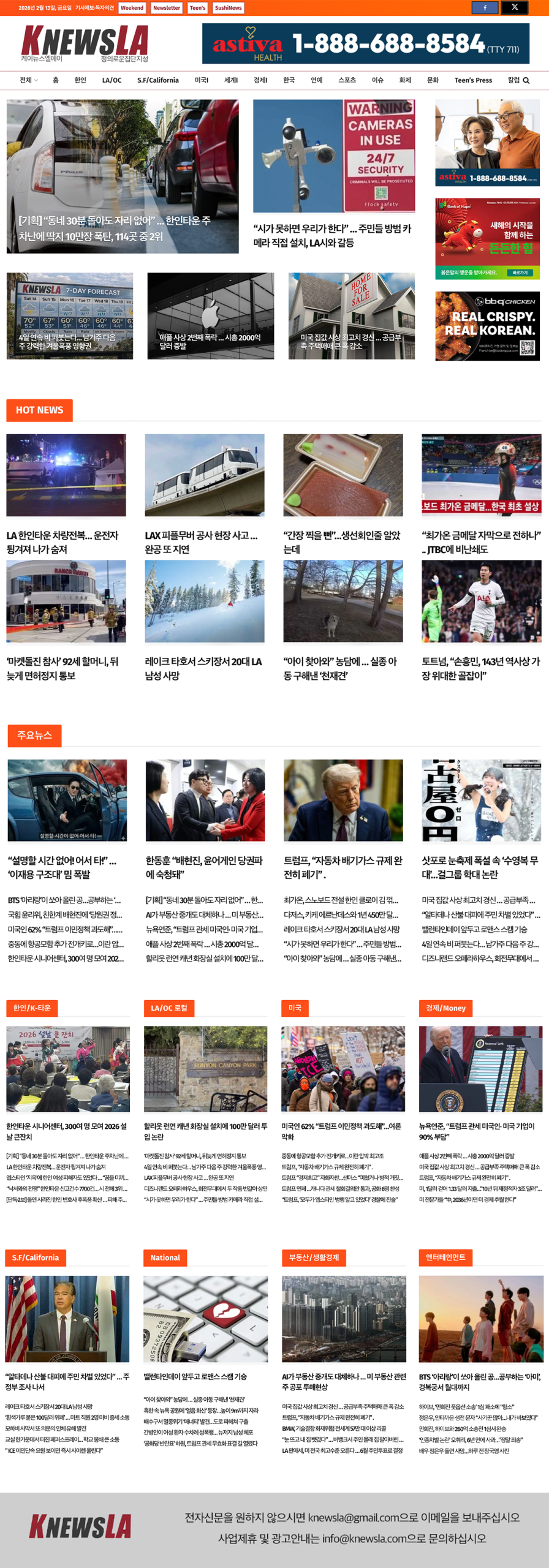Open the 한인/K-타운 category label
Screen dimensions: 549x1568
(32, 1008)
